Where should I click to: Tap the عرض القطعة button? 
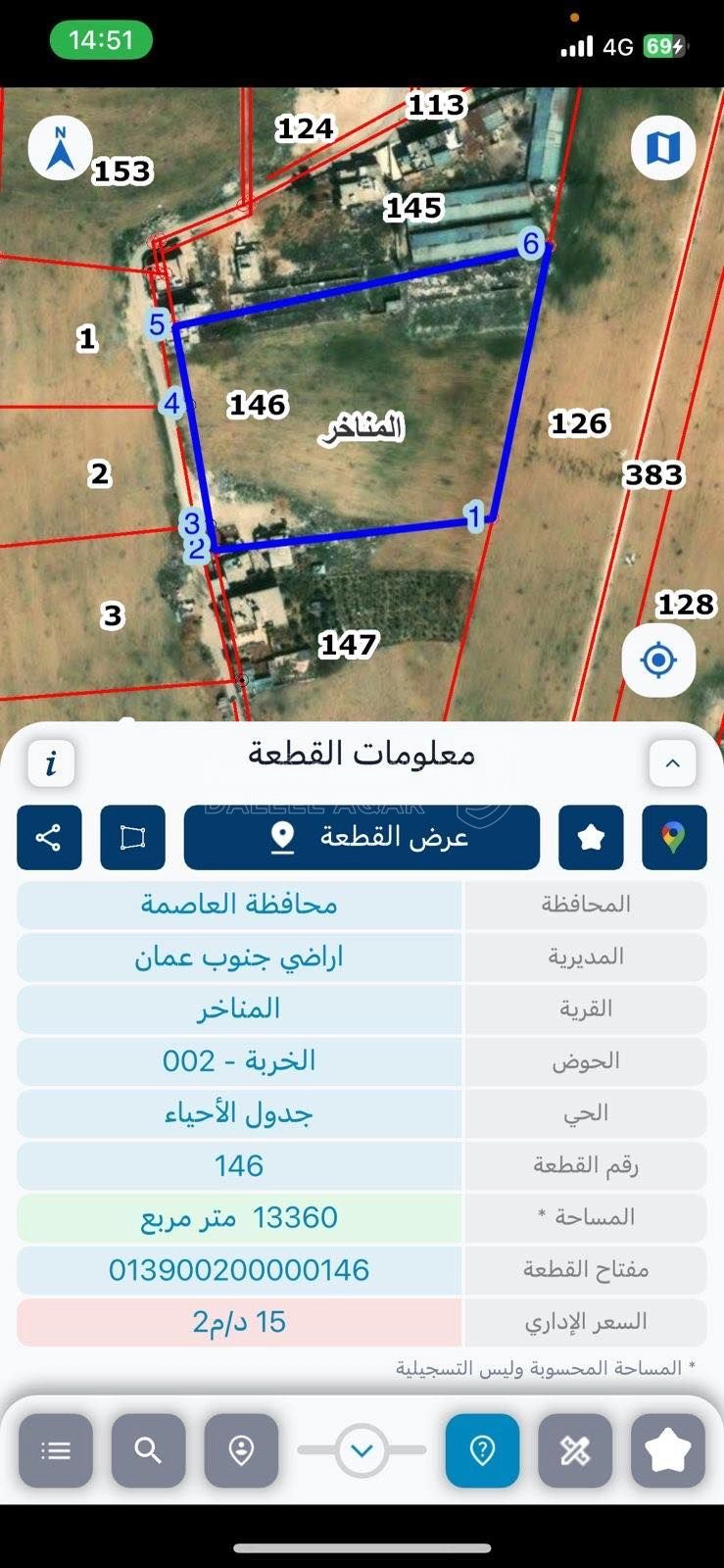click(x=362, y=837)
